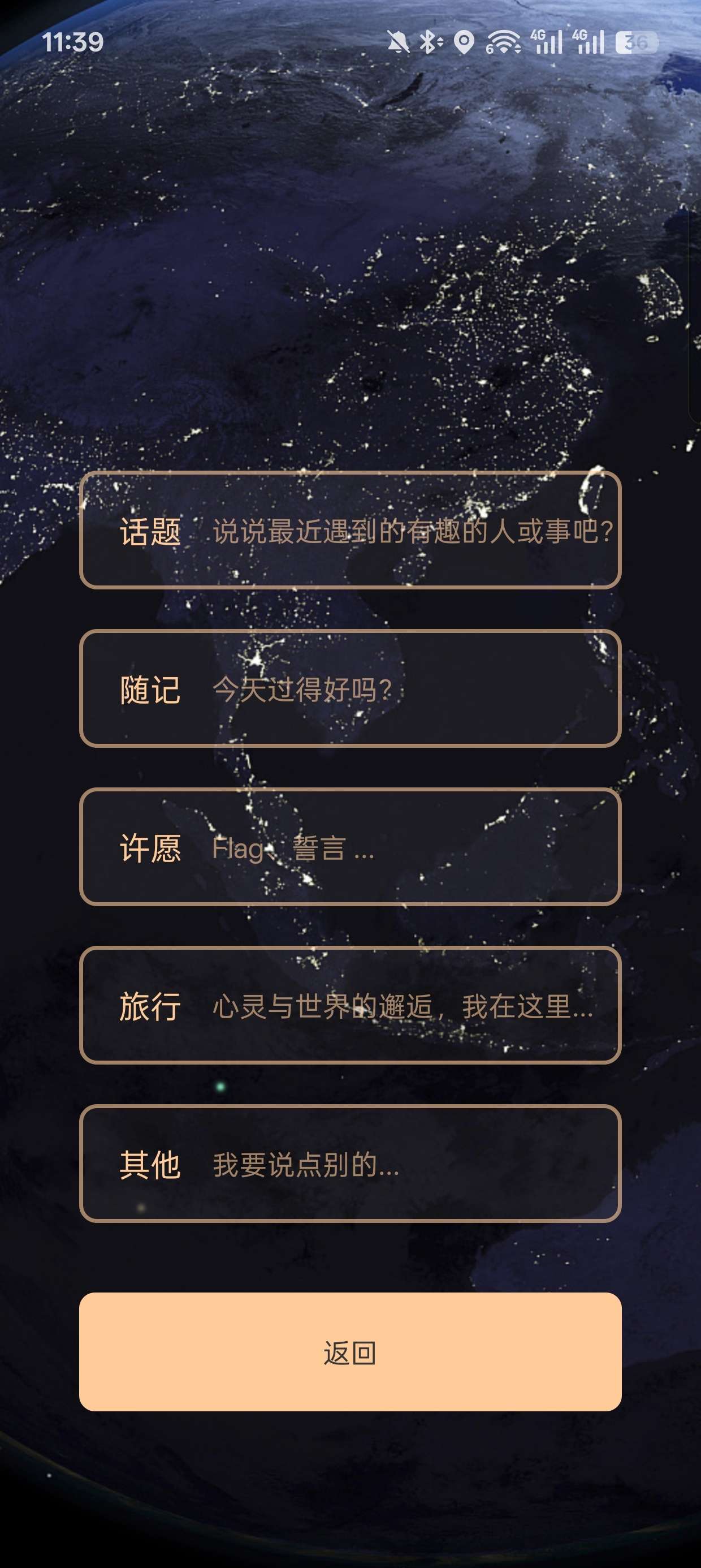701x1568 pixels.
Task: Click the Bluetooth icon in status bar
Action: (430, 42)
